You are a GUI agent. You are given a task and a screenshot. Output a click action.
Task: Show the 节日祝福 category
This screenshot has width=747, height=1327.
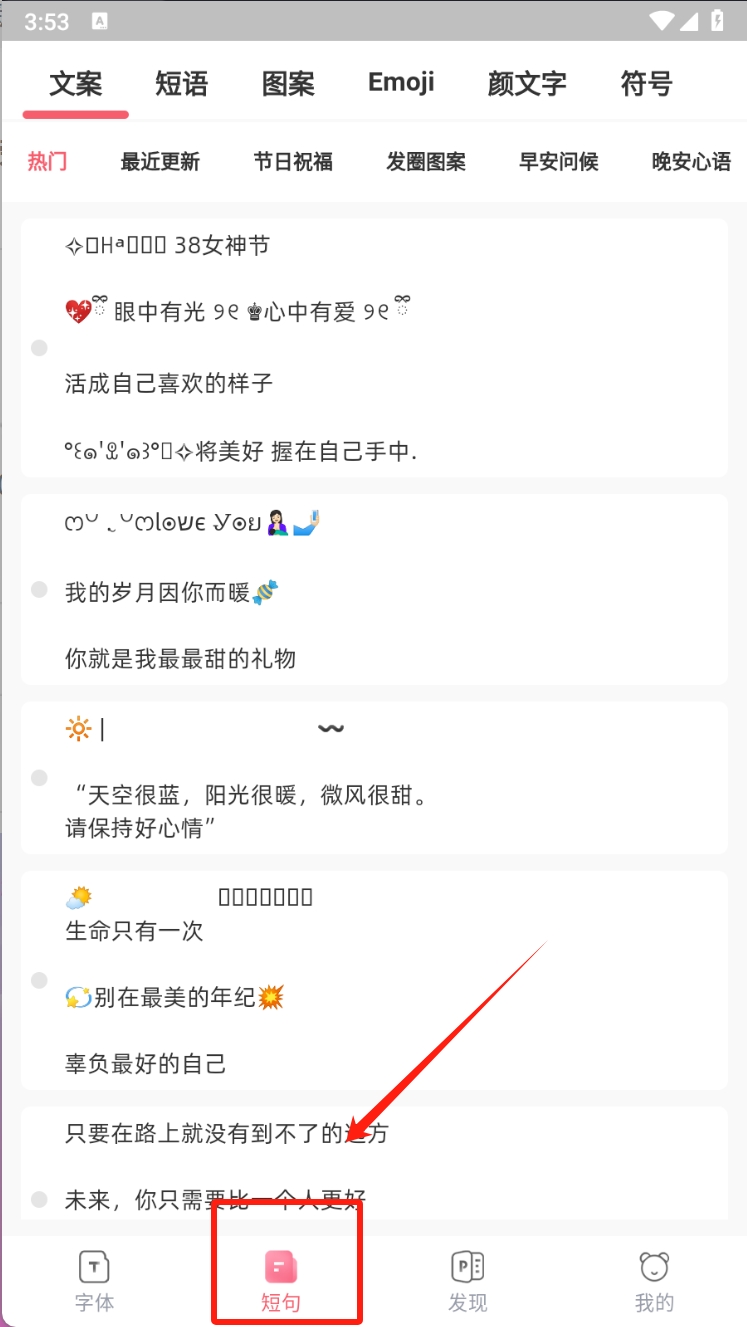click(x=293, y=161)
